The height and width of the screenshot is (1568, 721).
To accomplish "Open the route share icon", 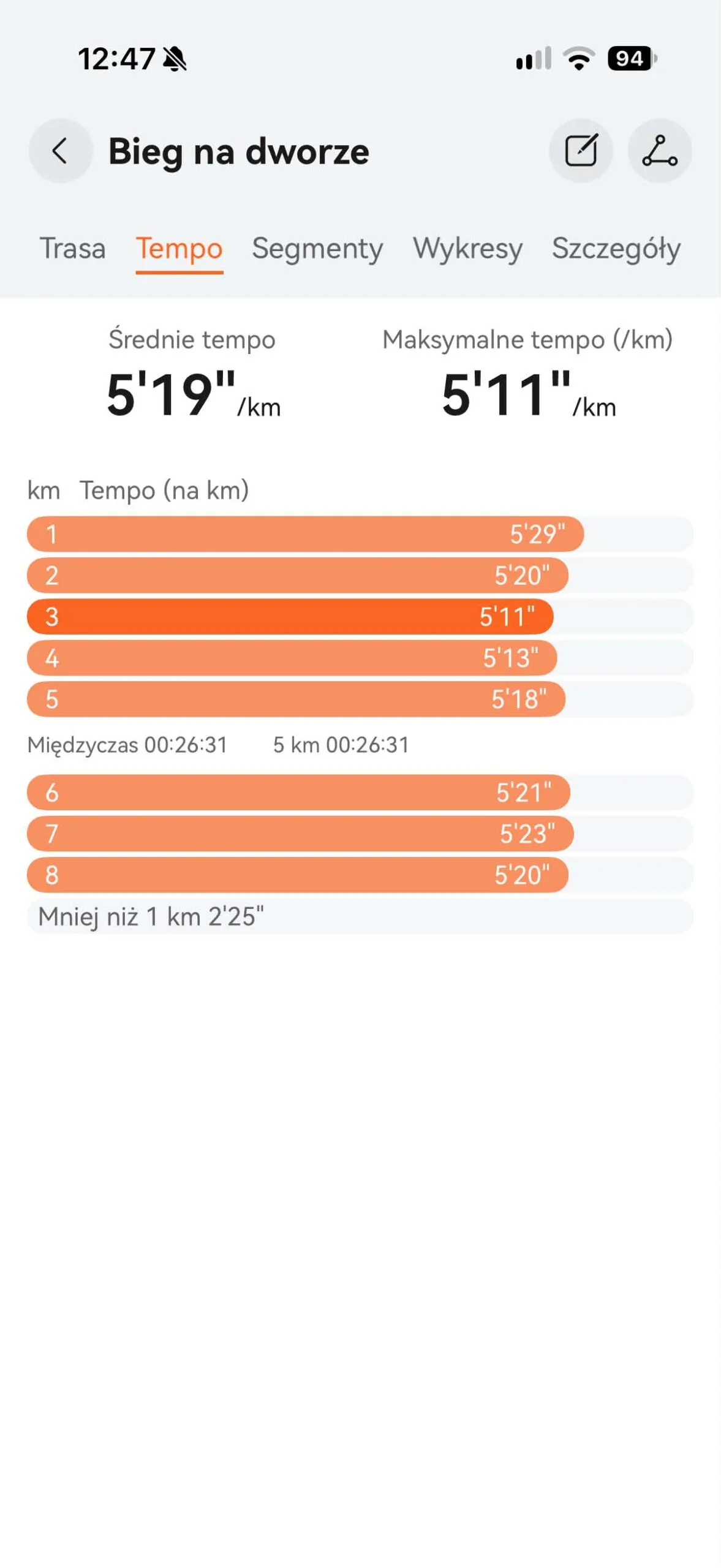I will pyautogui.click(x=660, y=151).
